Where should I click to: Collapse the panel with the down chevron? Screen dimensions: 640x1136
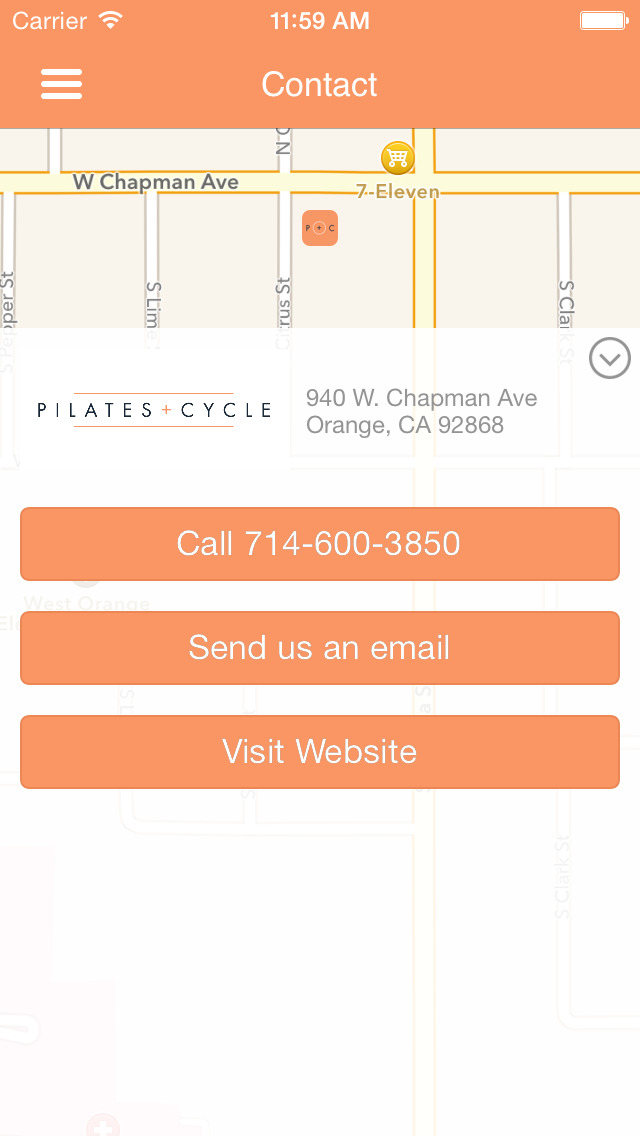[610, 358]
